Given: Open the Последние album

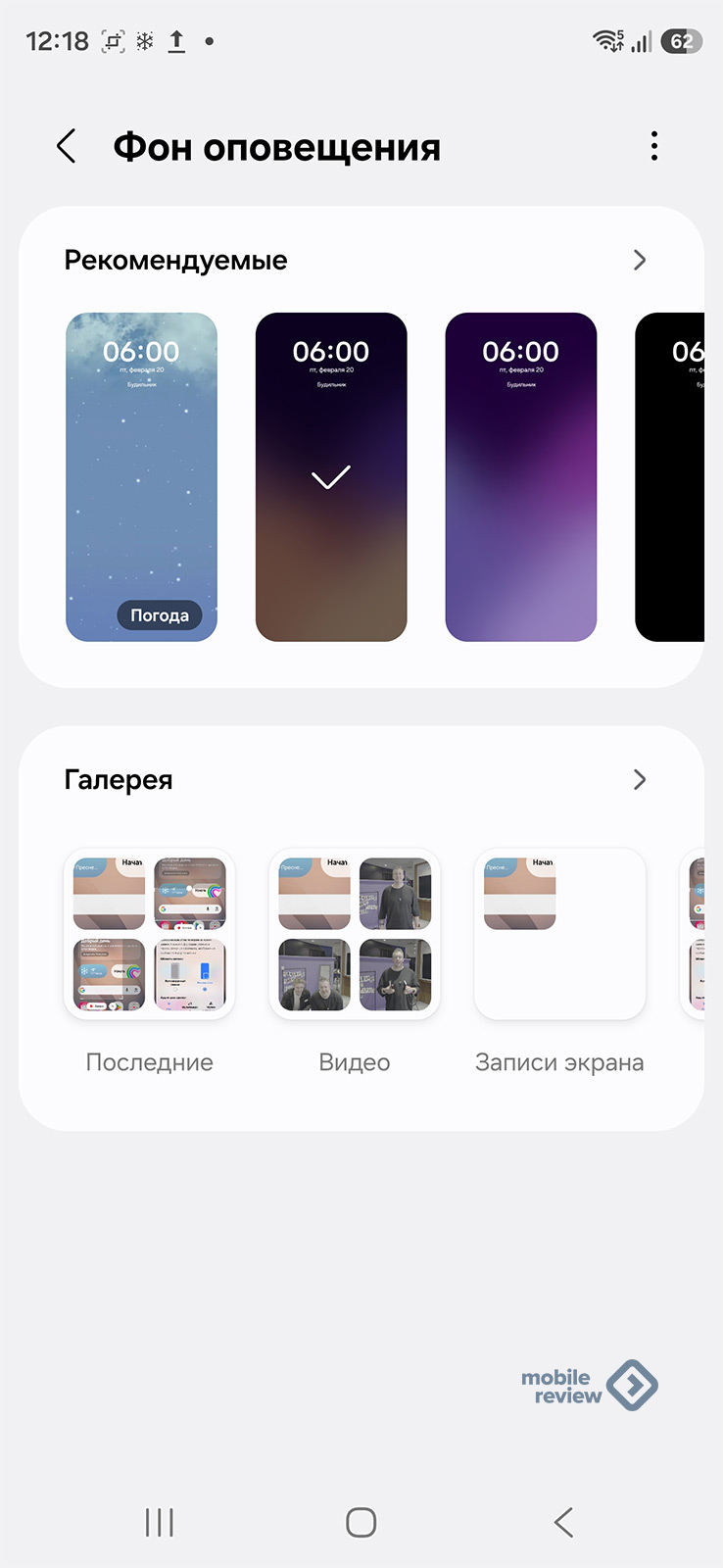Looking at the screenshot, I should tap(149, 934).
